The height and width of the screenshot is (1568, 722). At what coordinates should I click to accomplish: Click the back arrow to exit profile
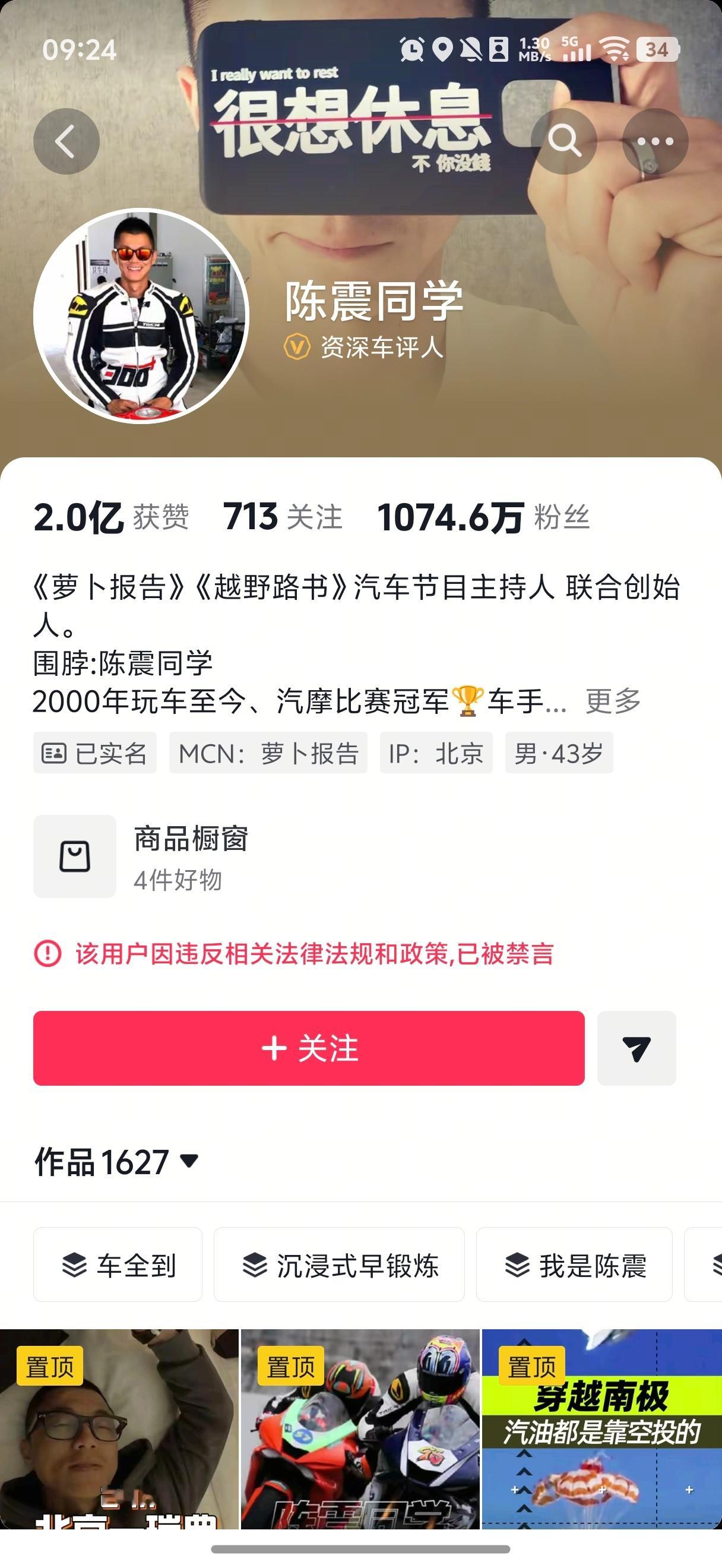point(66,141)
